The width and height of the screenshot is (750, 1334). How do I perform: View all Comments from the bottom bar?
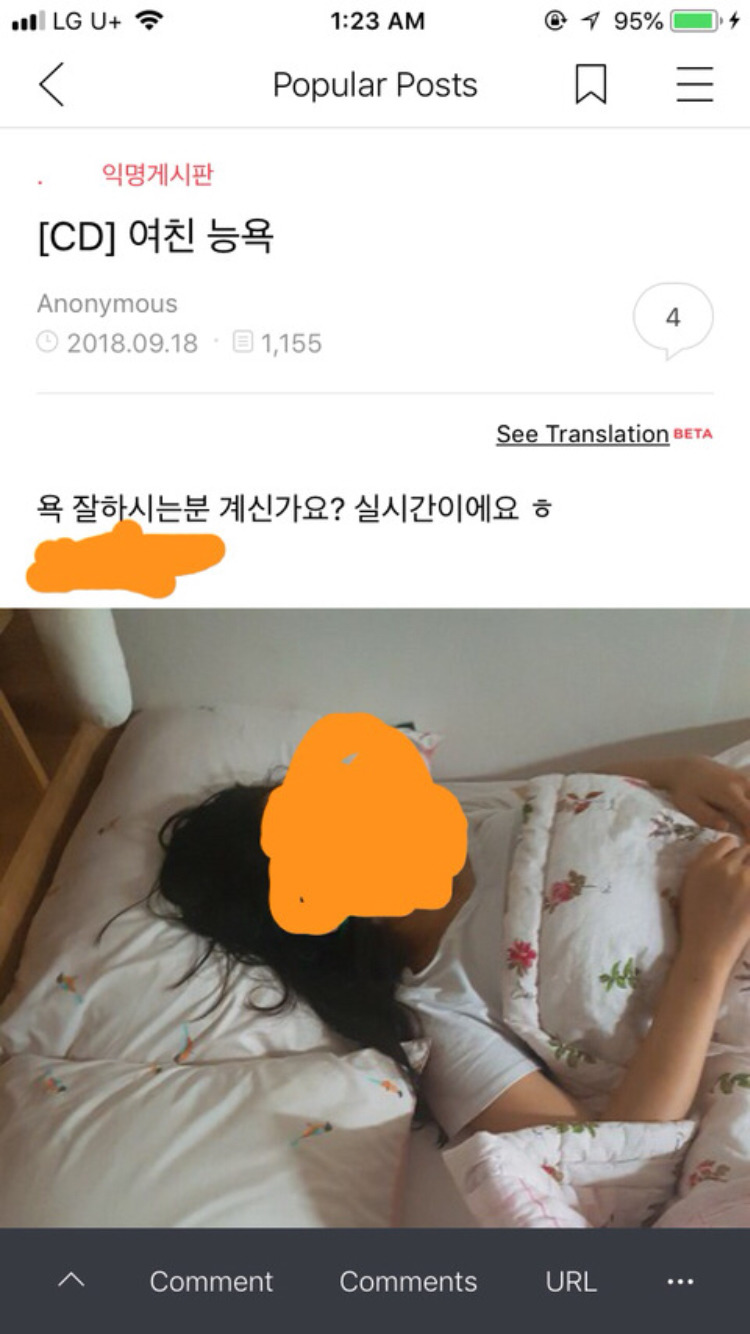[x=408, y=1281]
